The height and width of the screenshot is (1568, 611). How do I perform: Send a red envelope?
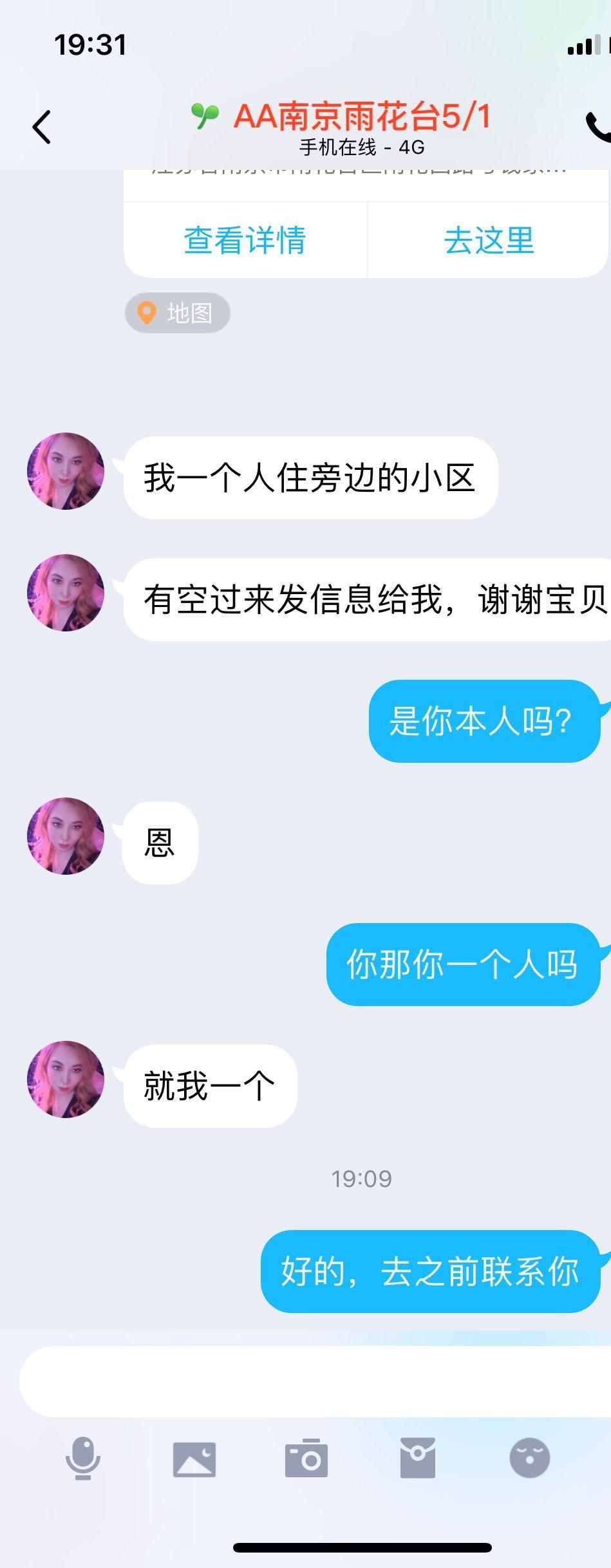tap(418, 1458)
